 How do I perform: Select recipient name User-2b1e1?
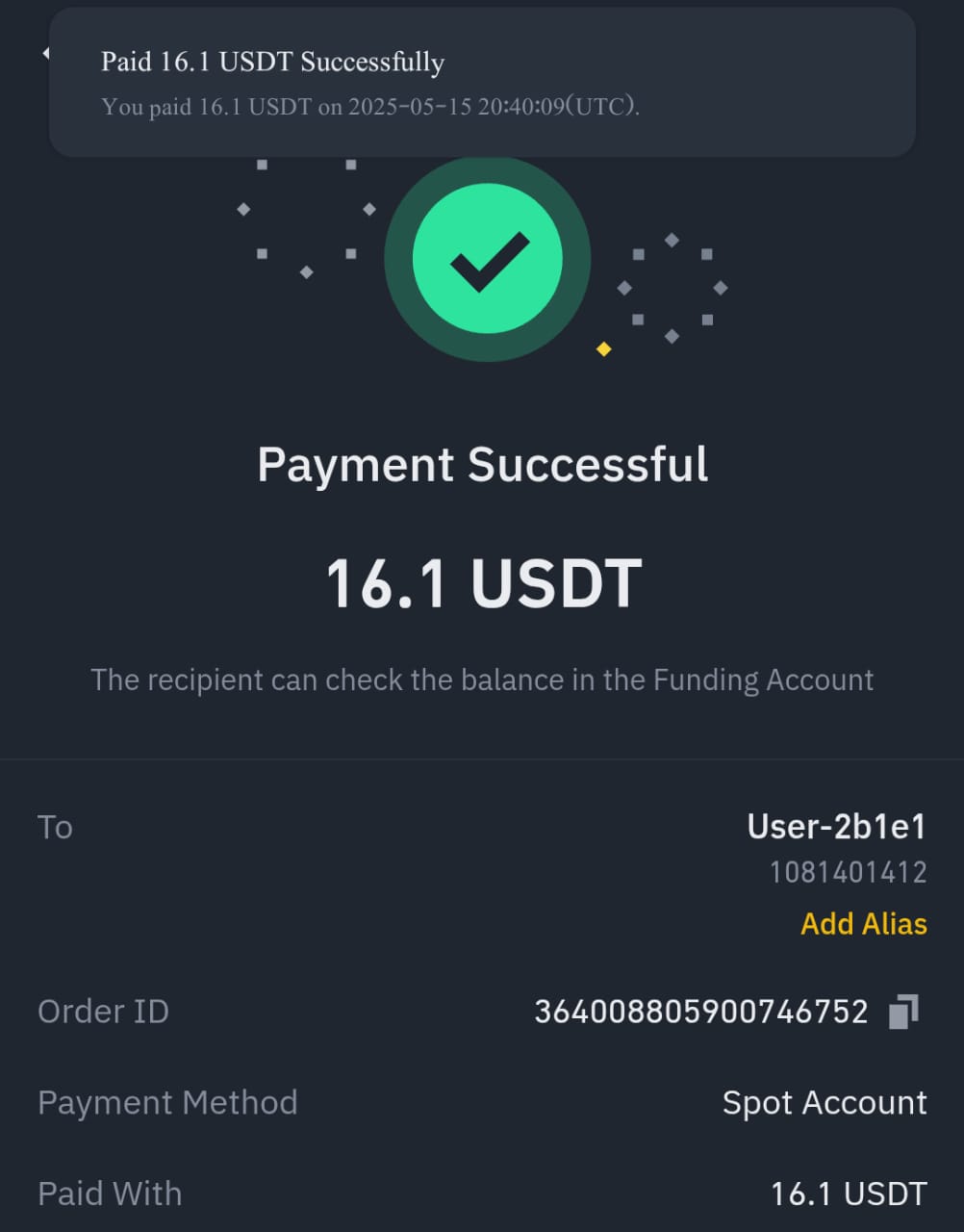click(x=836, y=826)
